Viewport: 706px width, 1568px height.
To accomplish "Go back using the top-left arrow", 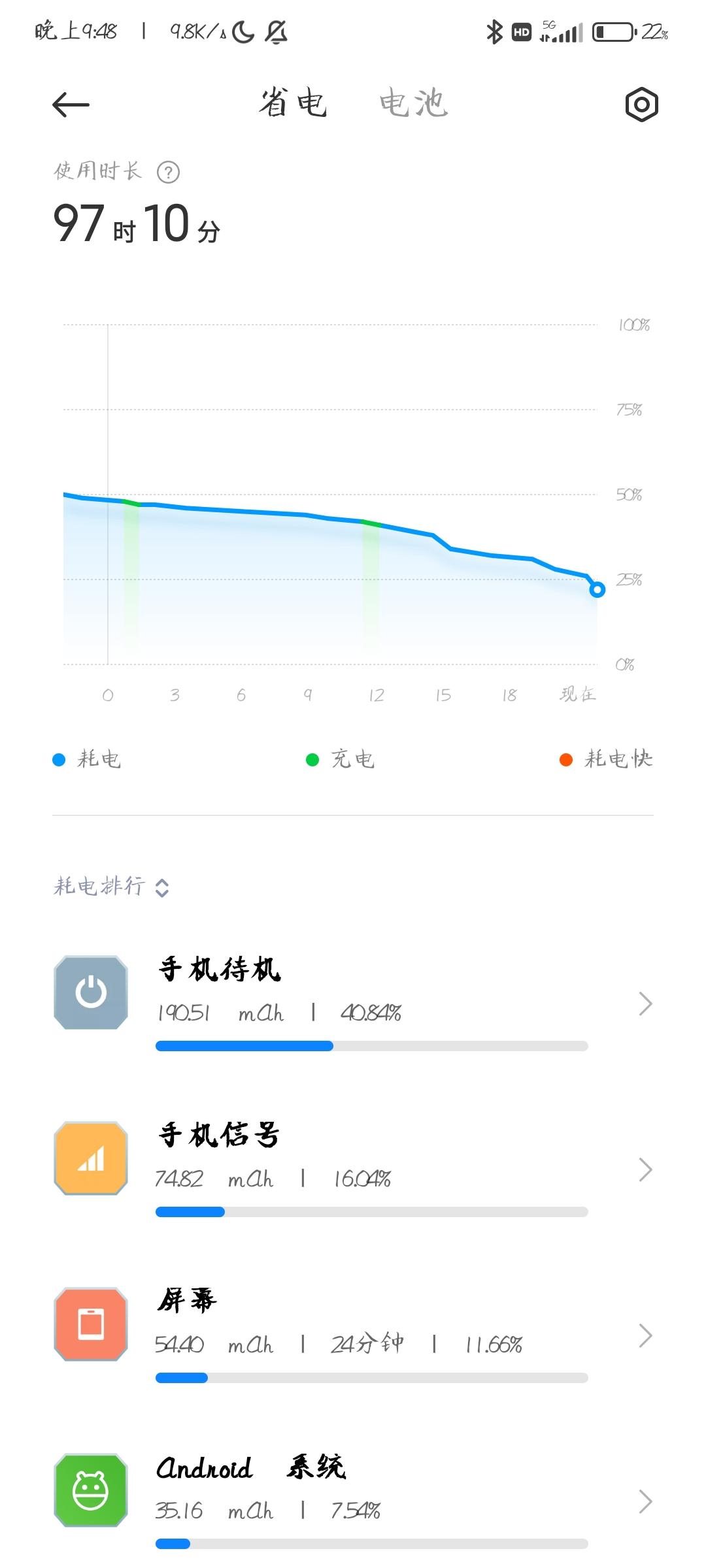I will (x=71, y=105).
